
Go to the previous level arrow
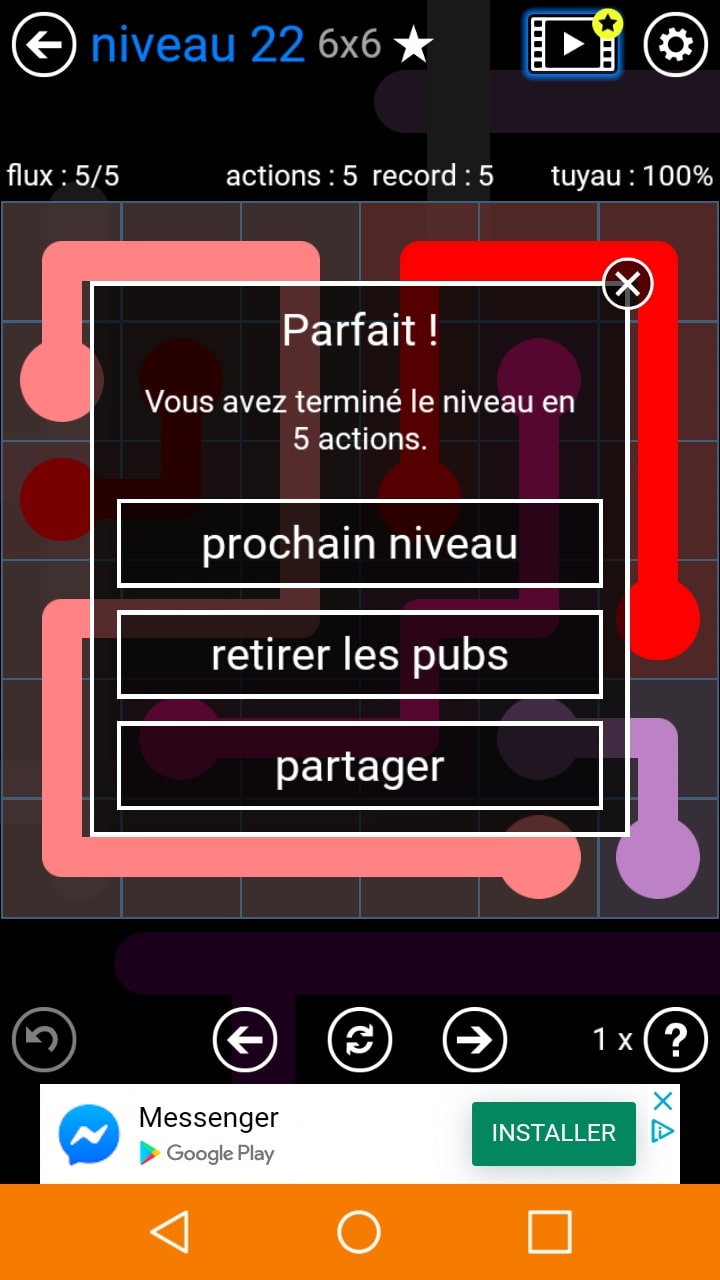[245, 1040]
